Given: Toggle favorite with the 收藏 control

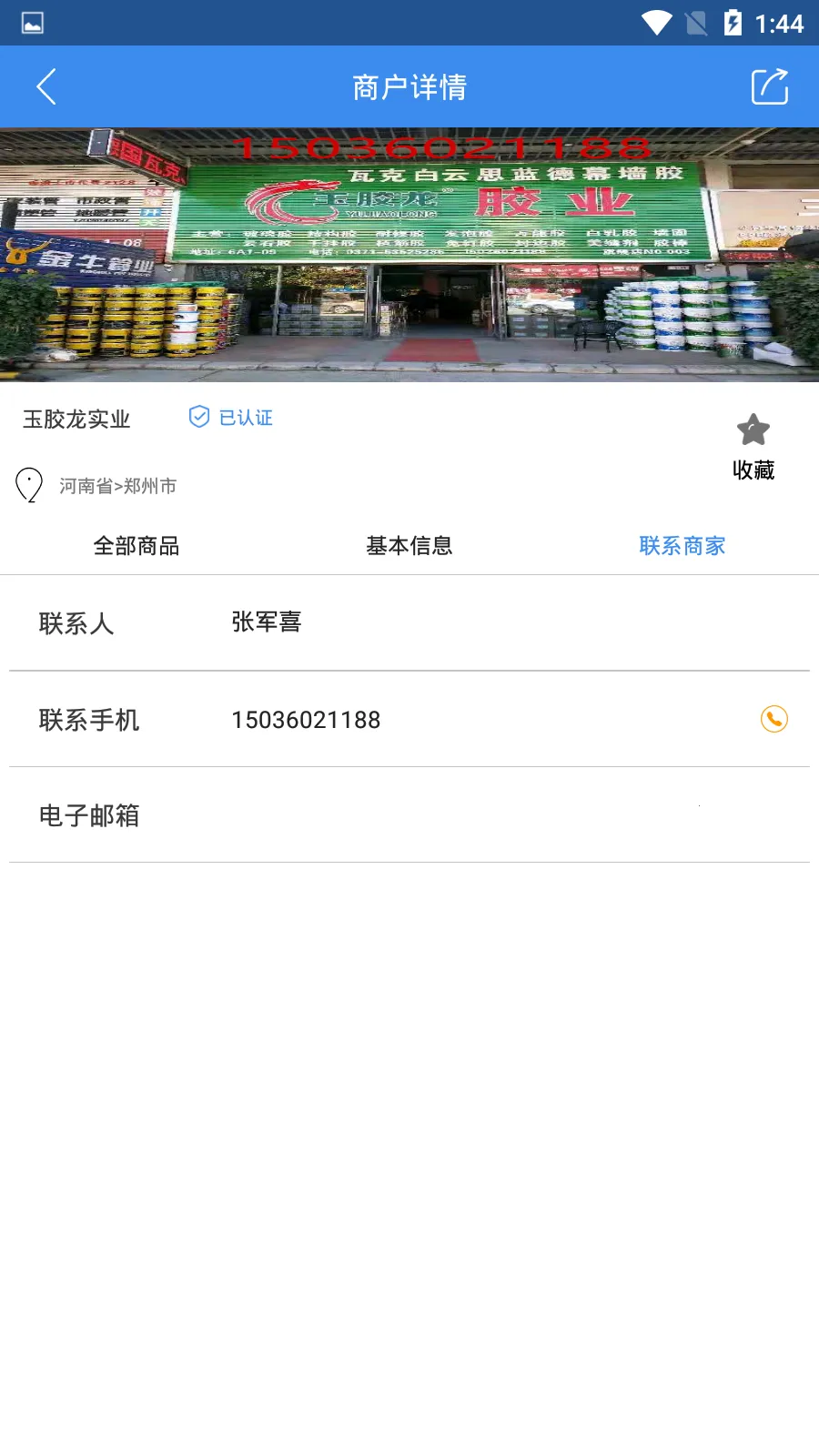Looking at the screenshot, I should pos(753,470).
